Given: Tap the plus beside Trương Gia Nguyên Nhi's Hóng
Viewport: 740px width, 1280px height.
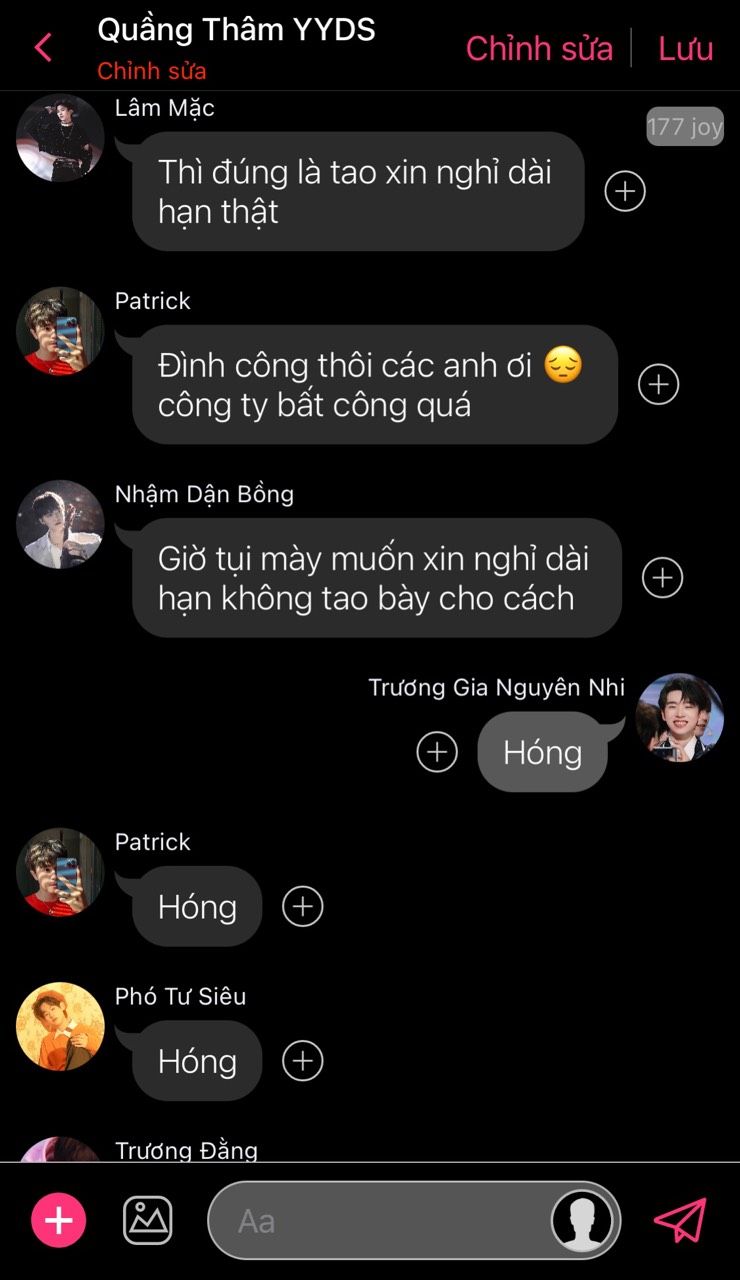Looking at the screenshot, I should click(437, 752).
